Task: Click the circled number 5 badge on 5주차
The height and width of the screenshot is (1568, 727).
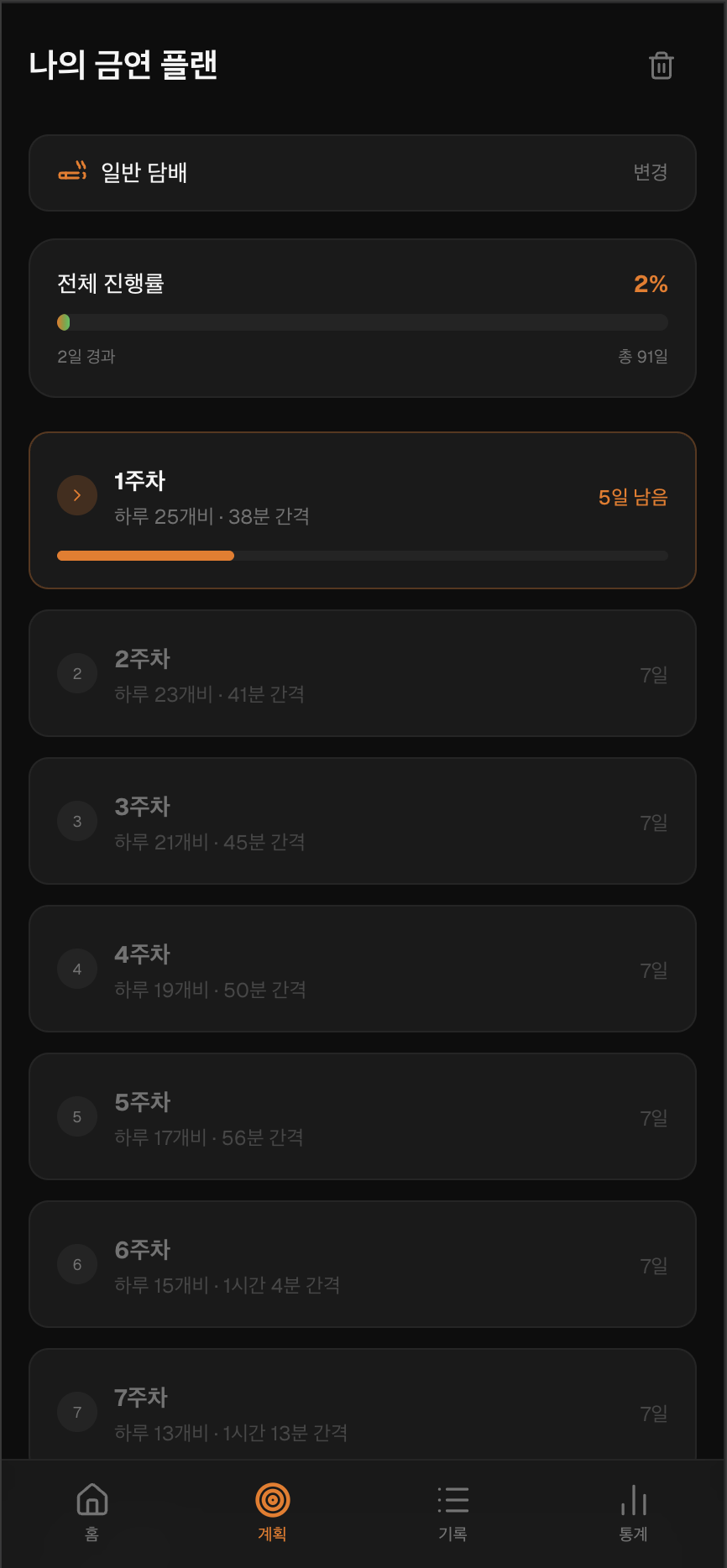Action: click(x=76, y=1116)
